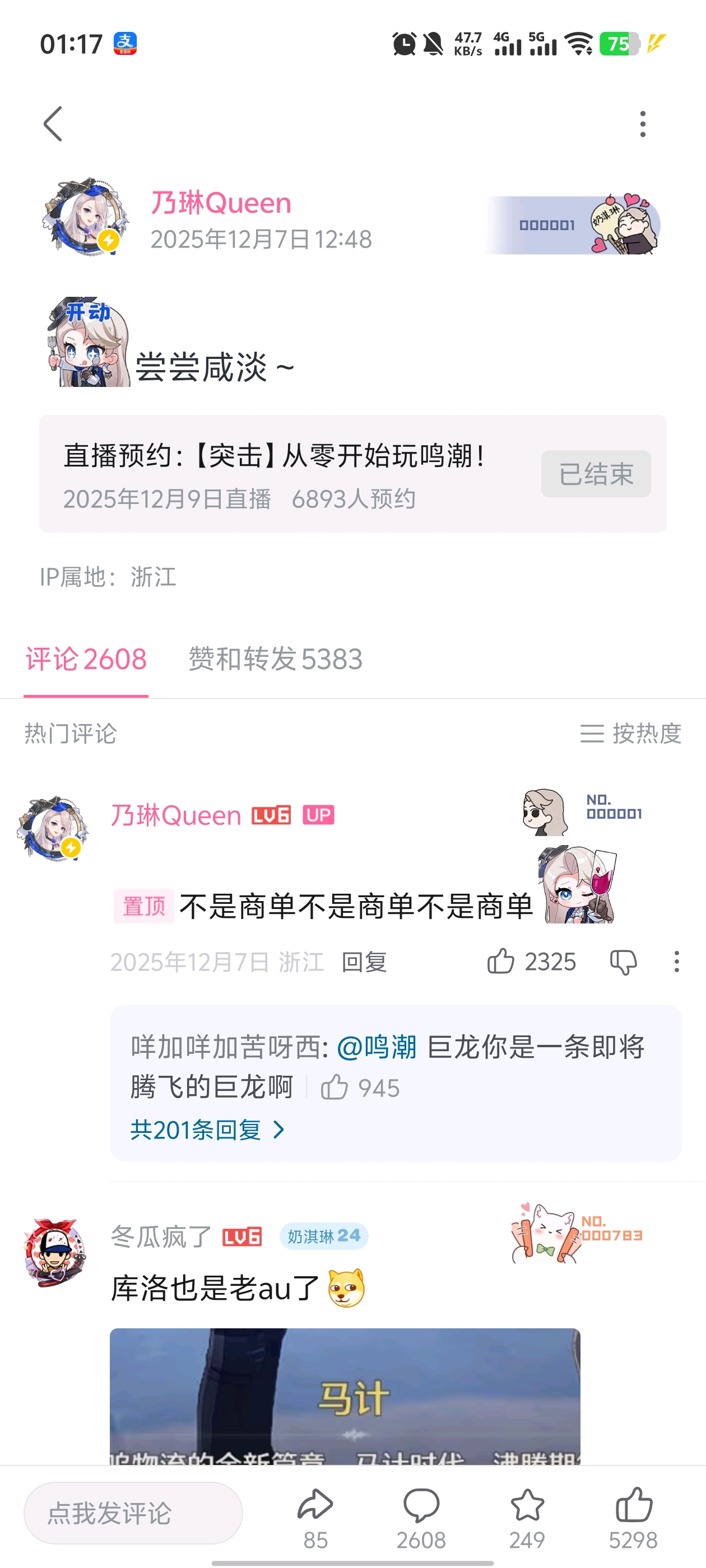Reply to 乃琳Queen's pinned comment
Image resolution: width=706 pixels, height=1568 pixels.
click(364, 962)
